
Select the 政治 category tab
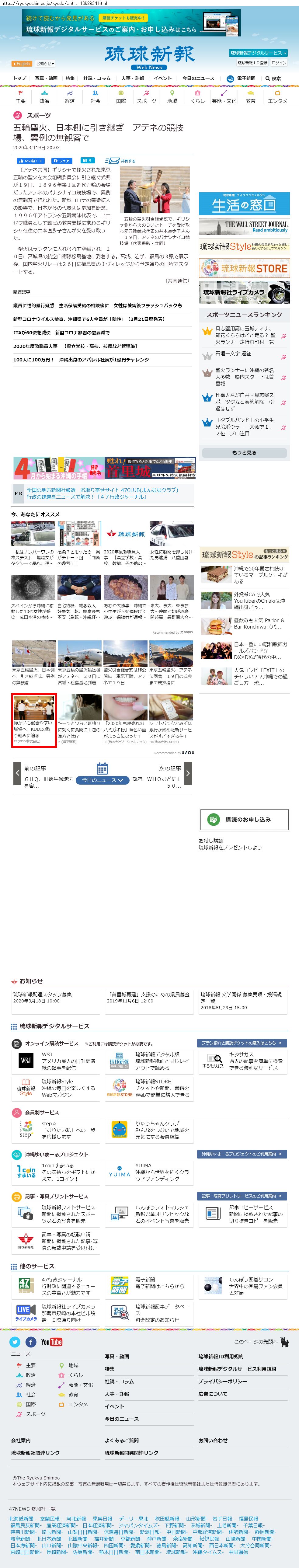[x=44, y=97]
